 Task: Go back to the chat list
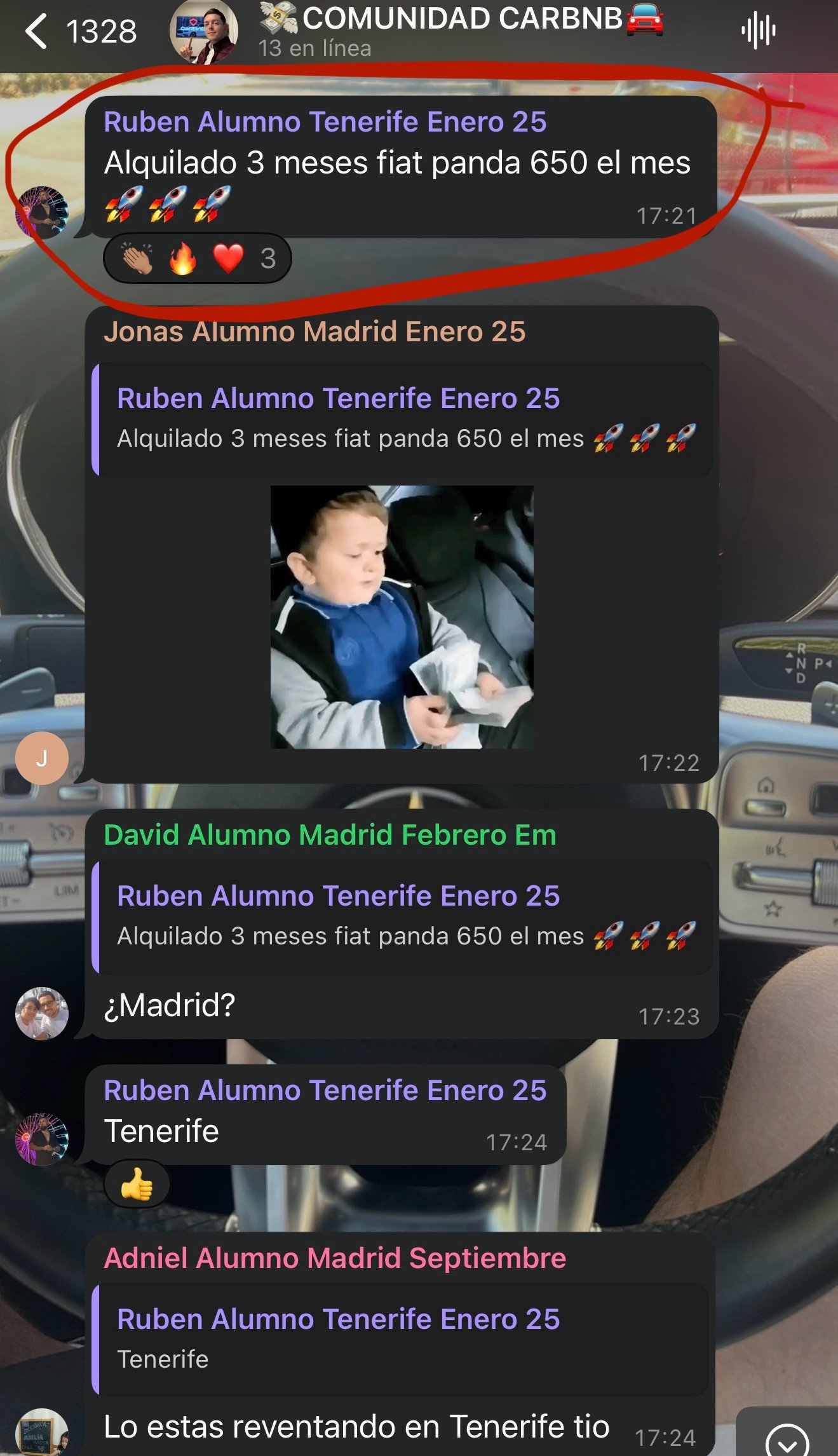click(38, 32)
